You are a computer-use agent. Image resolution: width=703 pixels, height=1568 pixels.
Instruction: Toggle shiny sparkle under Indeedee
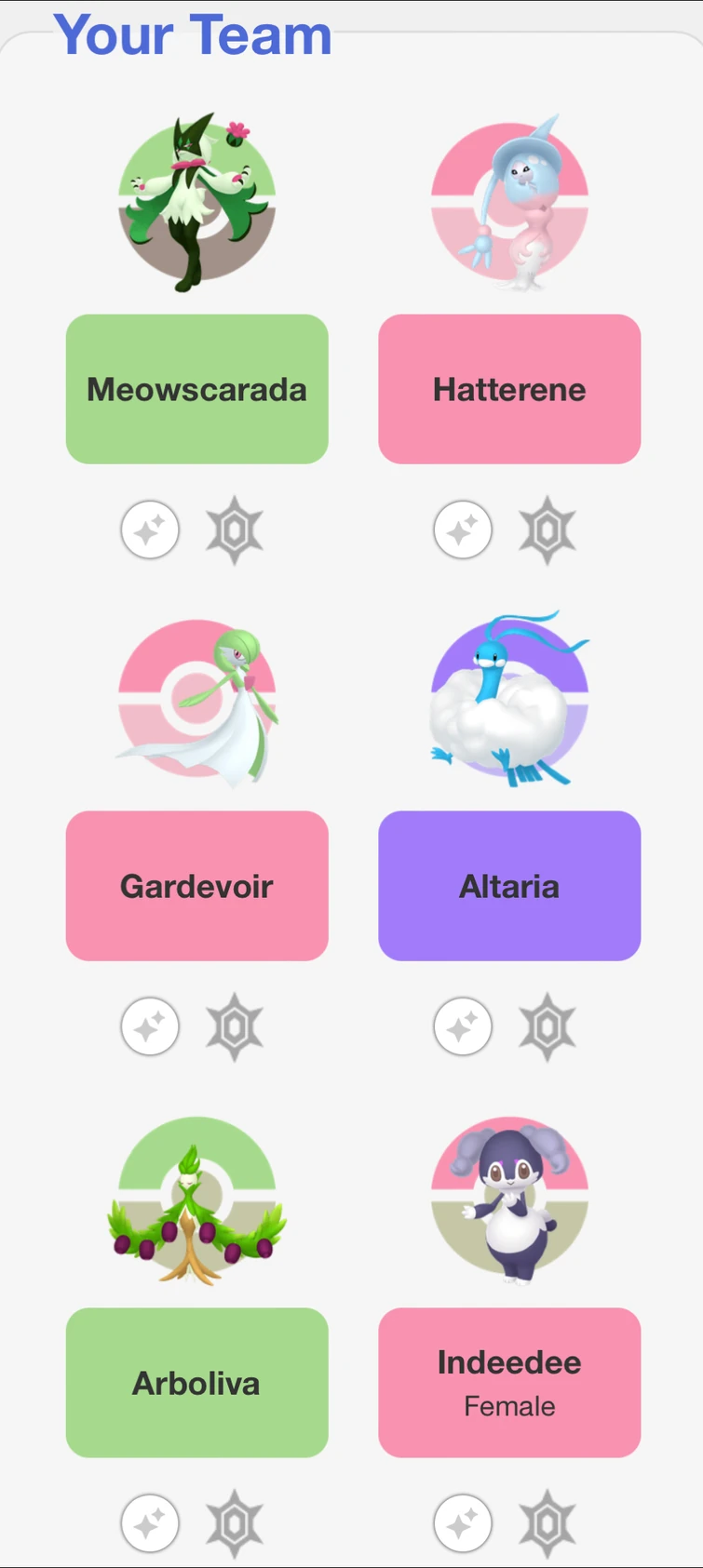pyautogui.click(x=463, y=1524)
